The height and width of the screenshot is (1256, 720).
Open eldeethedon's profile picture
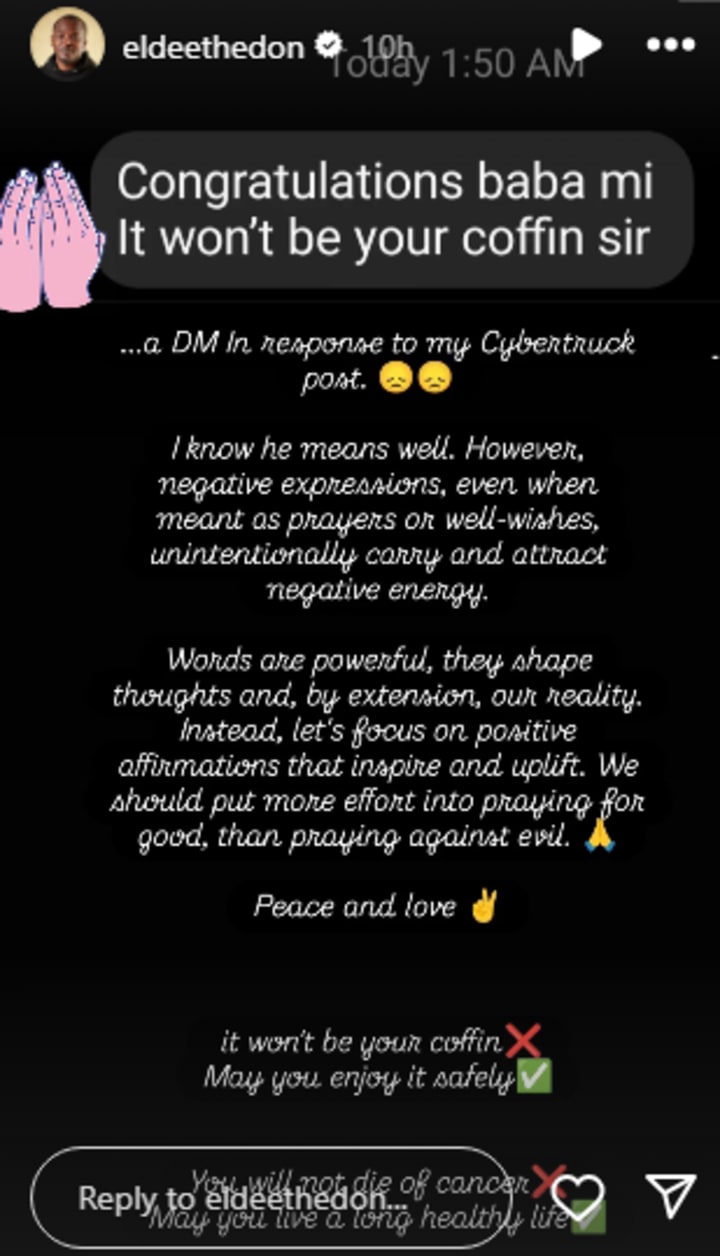coord(68,44)
